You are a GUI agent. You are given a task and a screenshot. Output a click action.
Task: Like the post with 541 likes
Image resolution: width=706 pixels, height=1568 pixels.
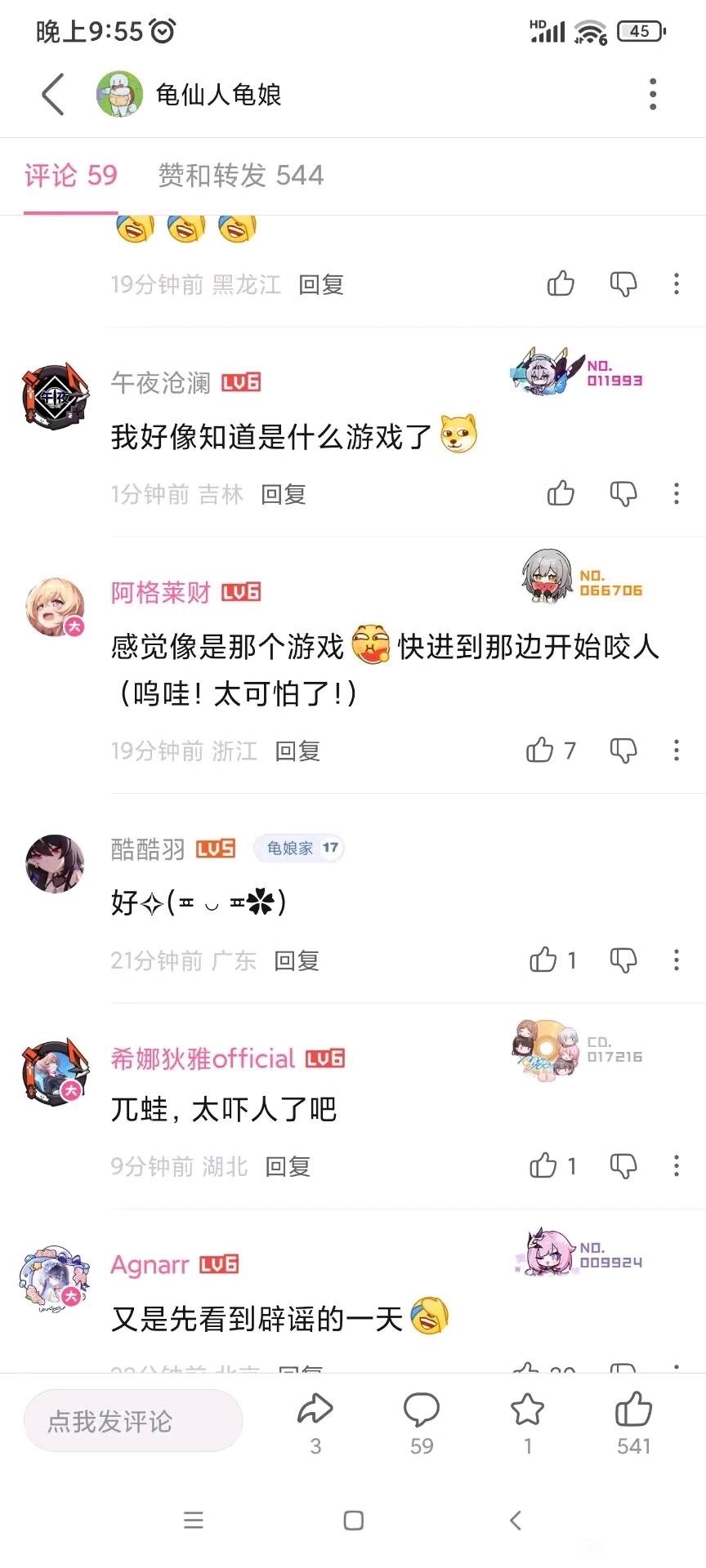[x=633, y=1424]
